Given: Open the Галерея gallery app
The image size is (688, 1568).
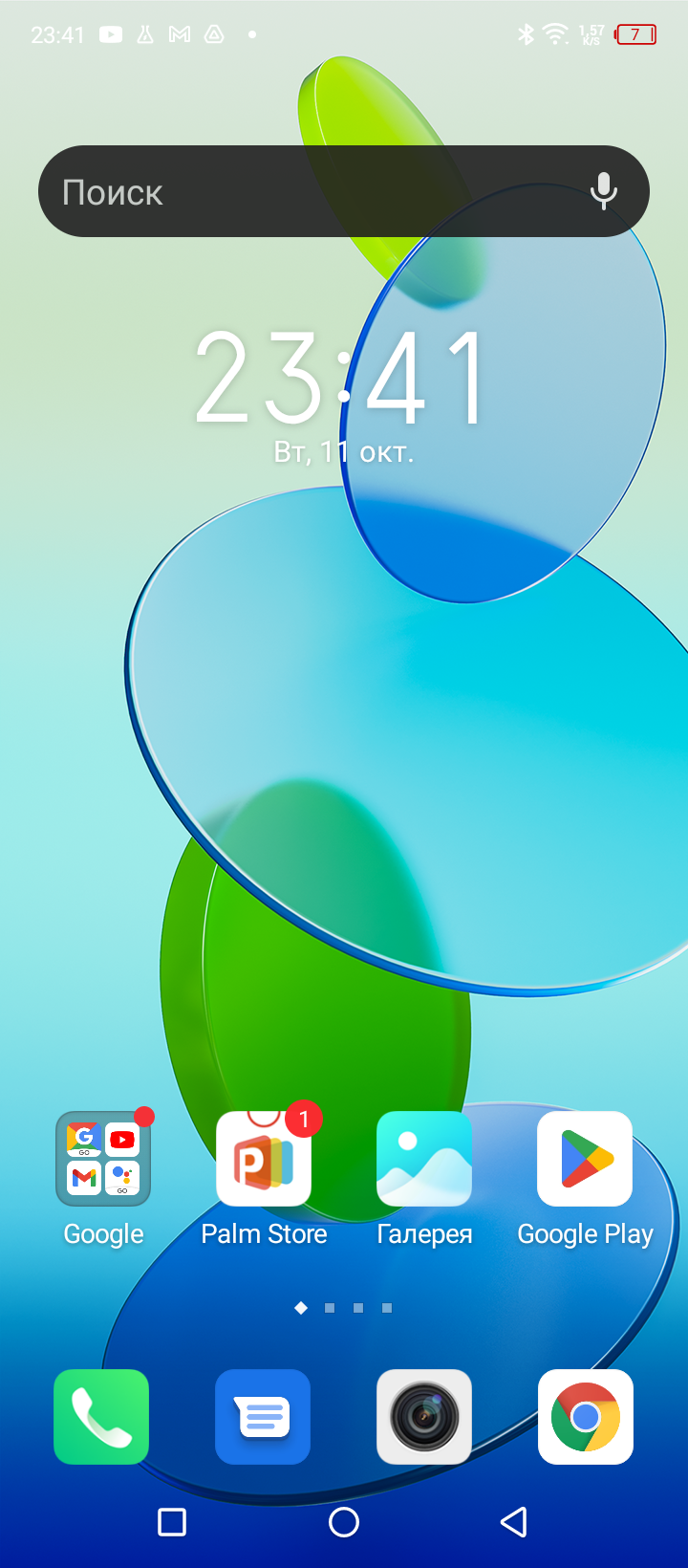Looking at the screenshot, I should coord(424,1159).
